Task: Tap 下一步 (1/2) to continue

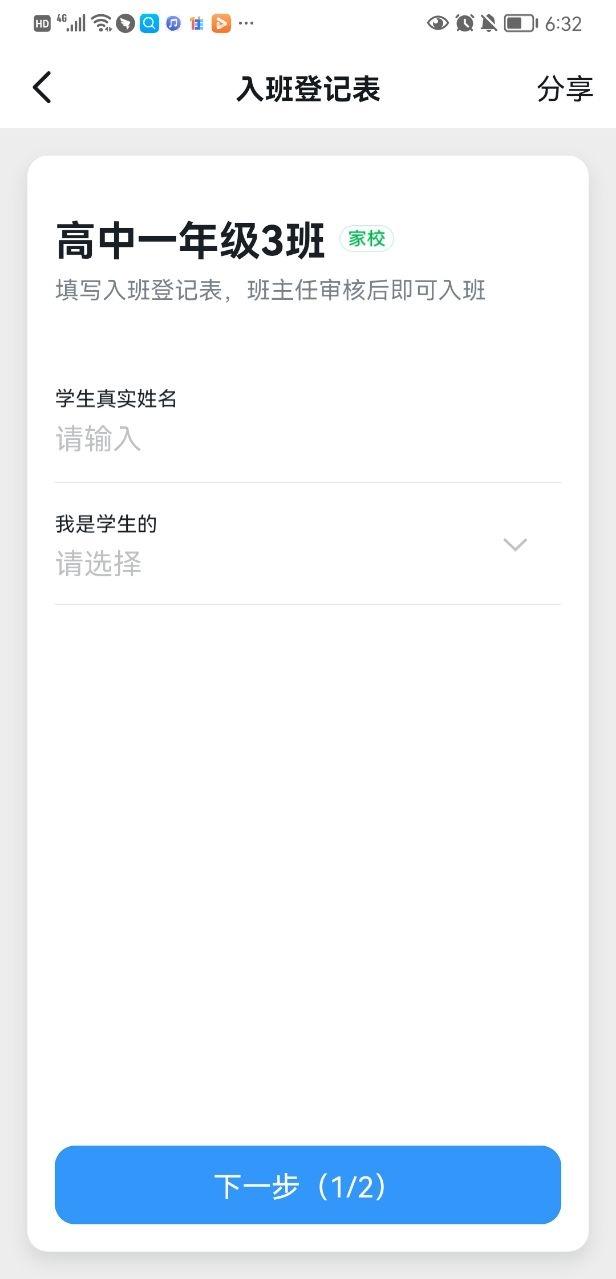Action: [x=308, y=1185]
